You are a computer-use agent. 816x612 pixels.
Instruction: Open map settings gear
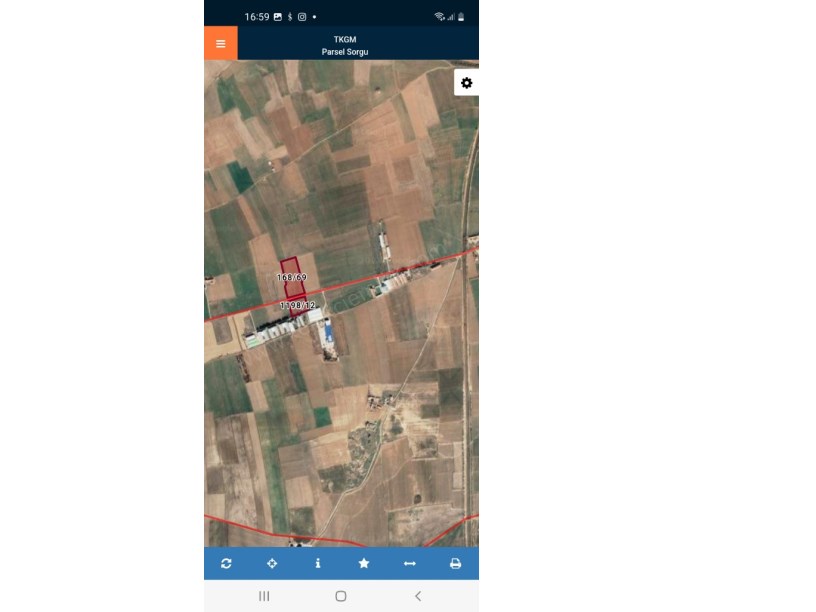point(466,83)
